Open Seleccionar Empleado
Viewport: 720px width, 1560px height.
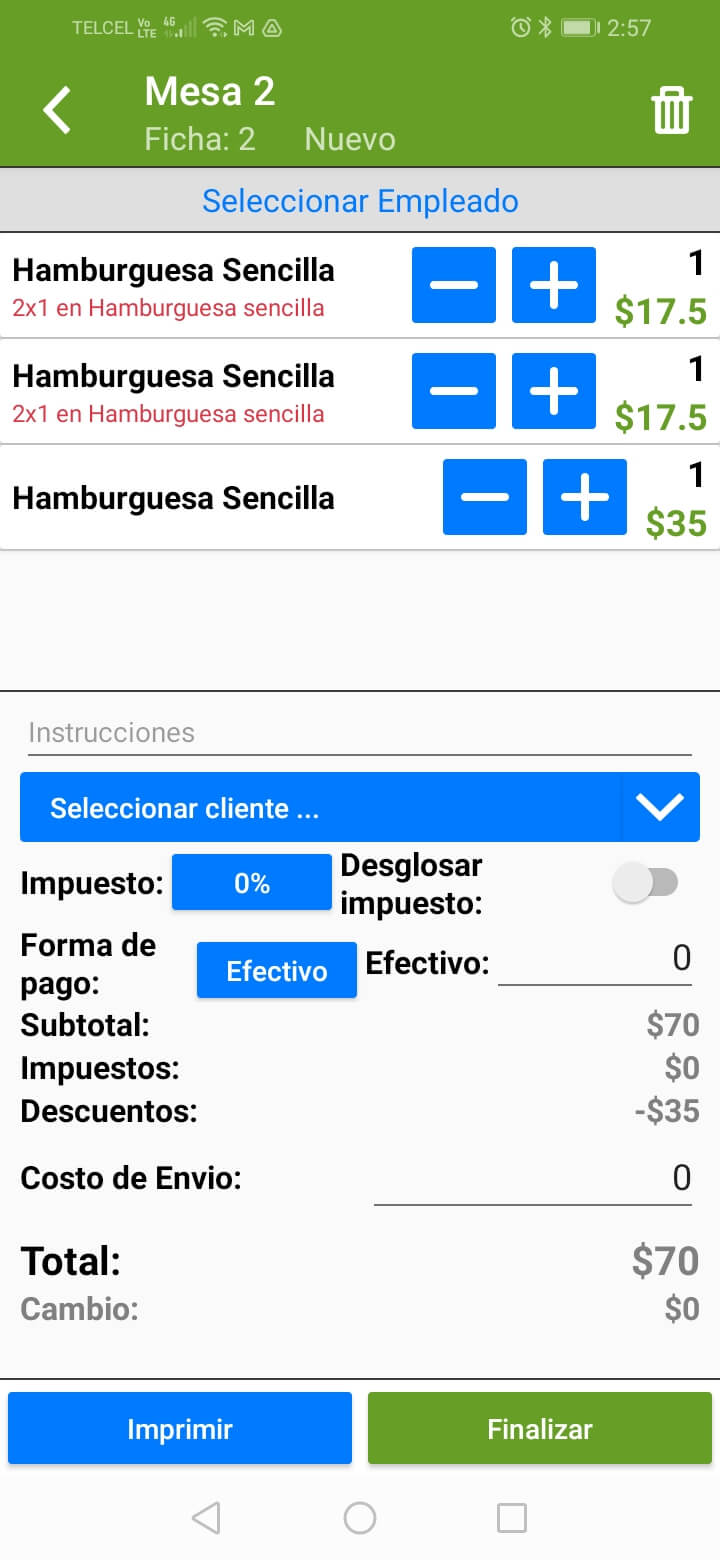[x=360, y=201]
